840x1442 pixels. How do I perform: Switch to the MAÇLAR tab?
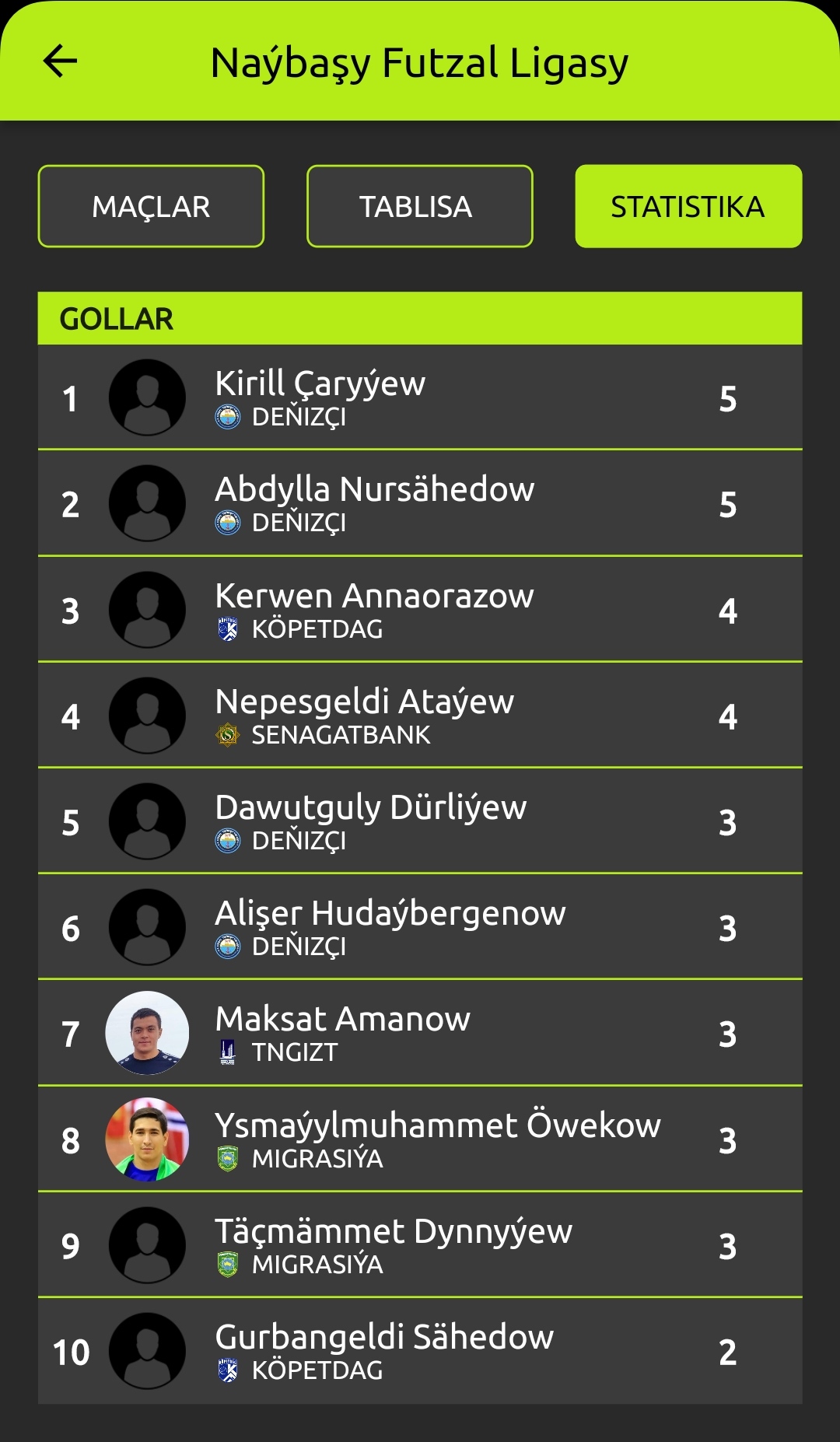click(x=151, y=206)
